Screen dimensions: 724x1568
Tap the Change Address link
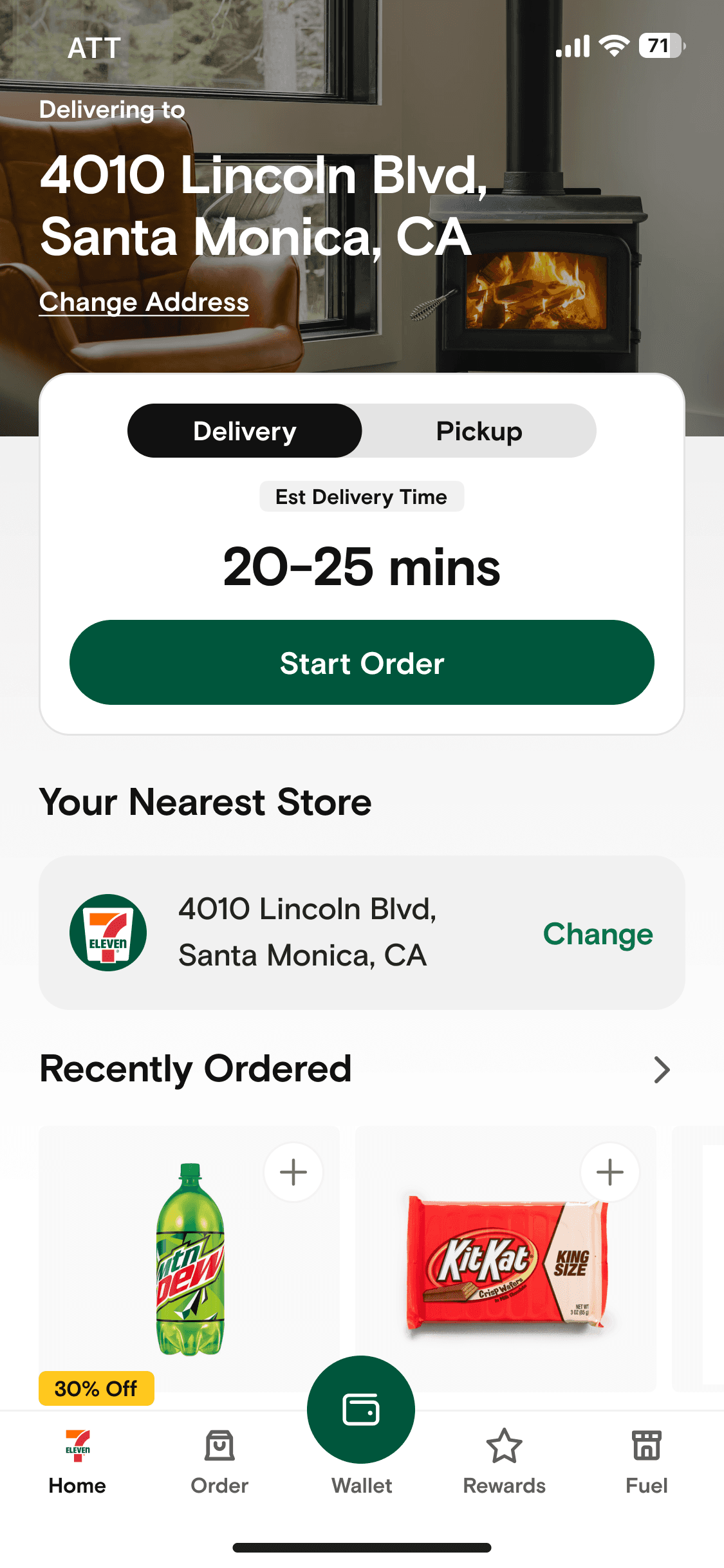coord(144,302)
